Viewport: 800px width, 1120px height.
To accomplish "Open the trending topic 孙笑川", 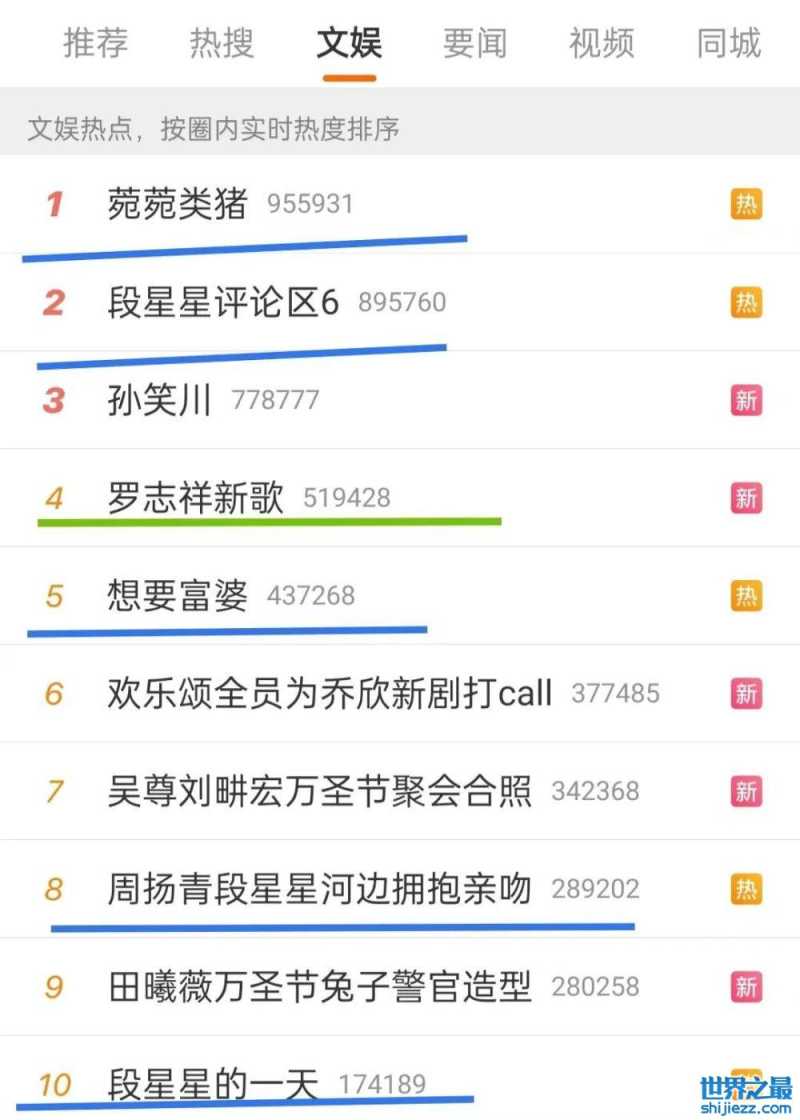I will point(160,400).
